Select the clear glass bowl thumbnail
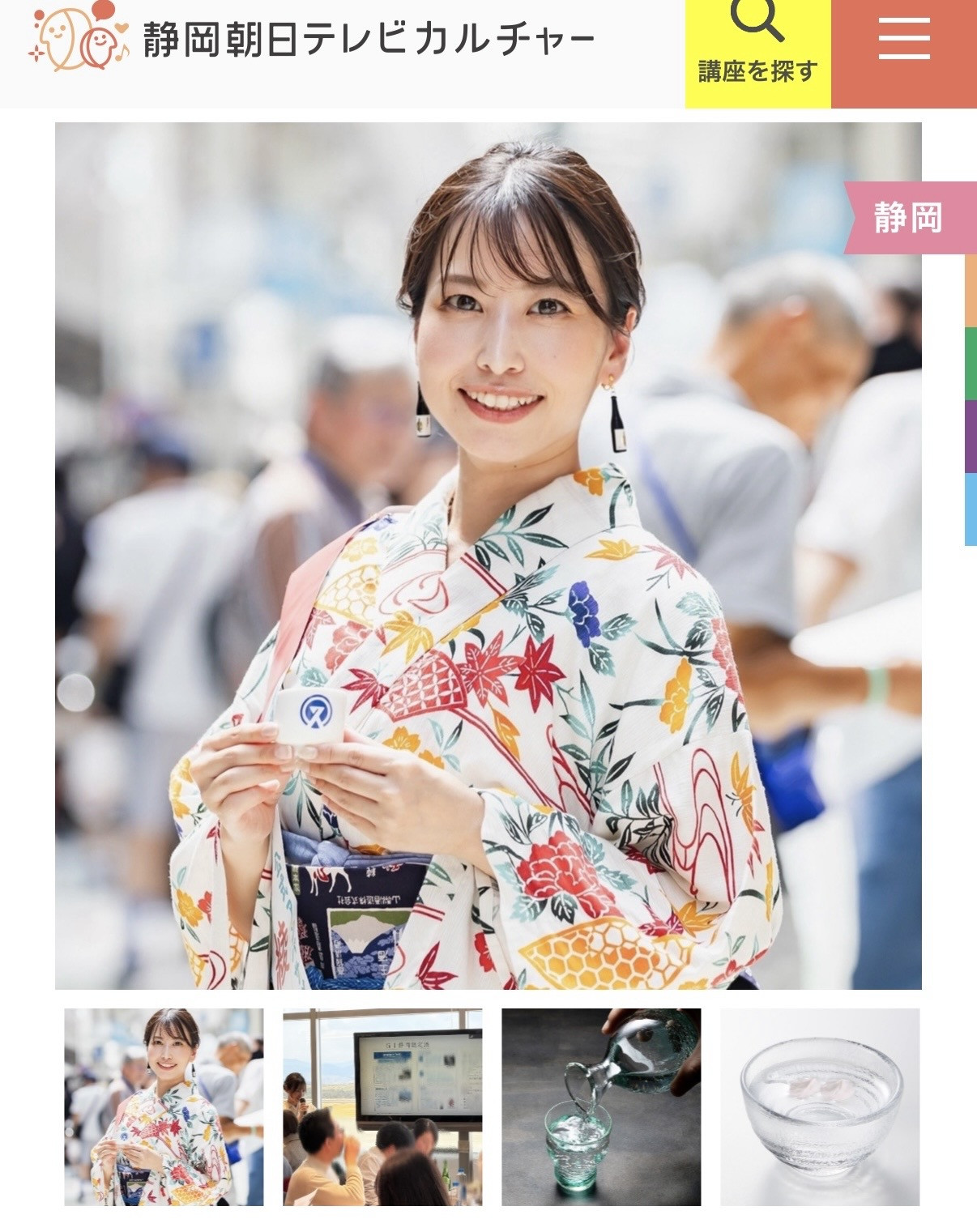Screen dimensions: 977x1232 (820, 1106)
